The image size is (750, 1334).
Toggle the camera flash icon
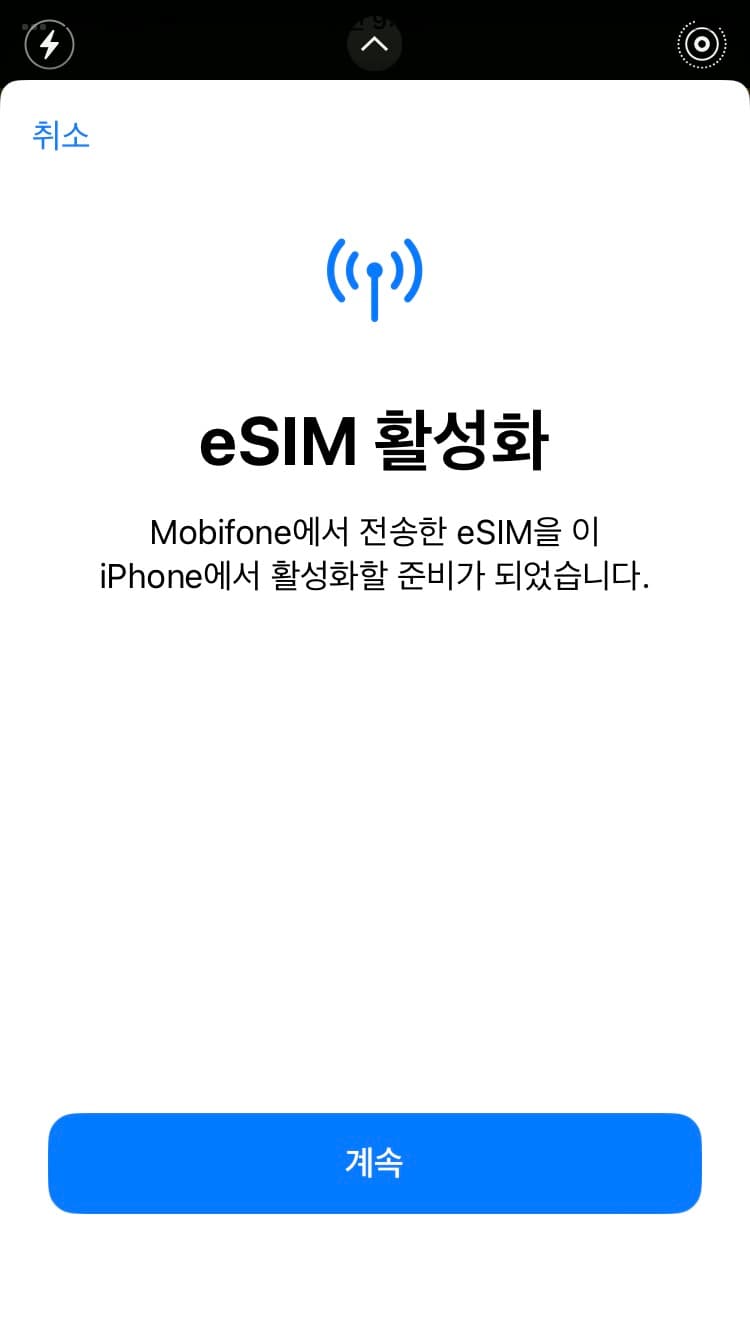click(49, 44)
